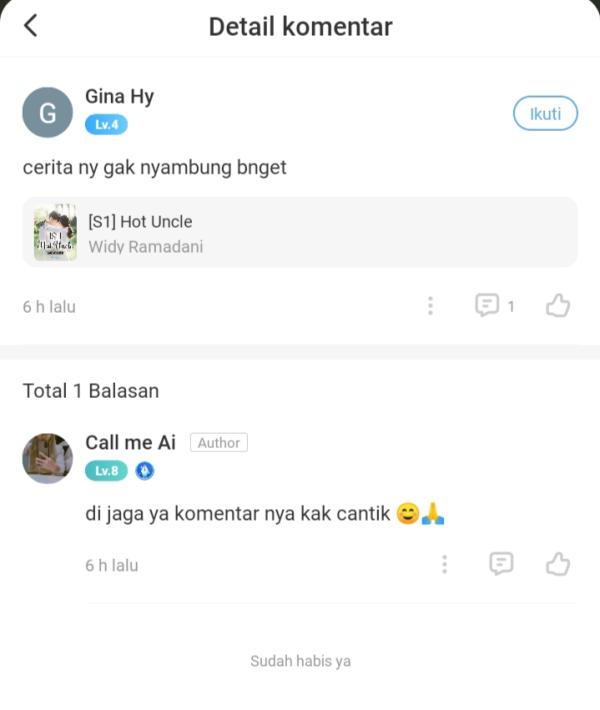View Call me Ai's profile picture
The width and height of the screenshot is (600, 710).
point(47,458)
